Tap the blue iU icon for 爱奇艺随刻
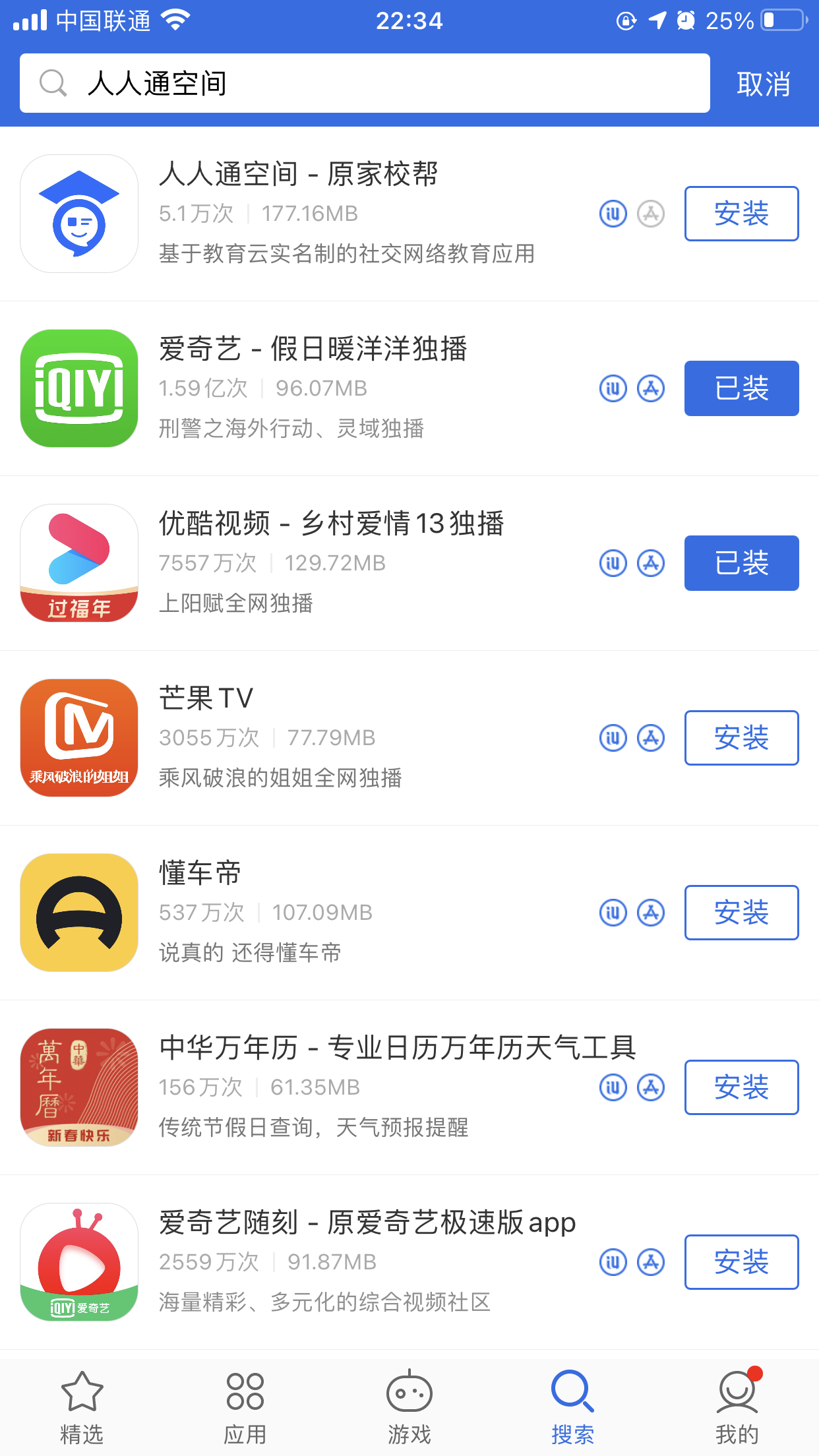 (x=613, y=1262)
